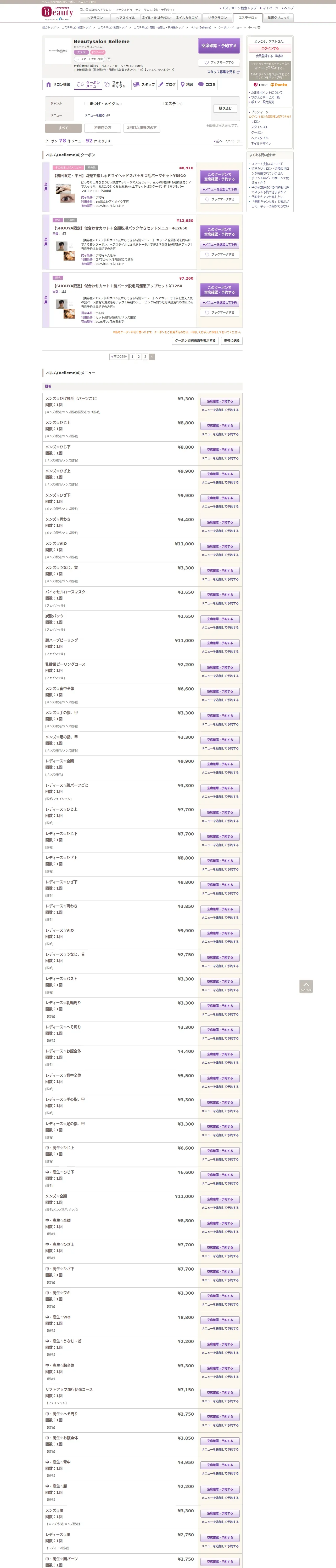Select the まつげ・メイク genre radio button
The height and width of the screenshot is (1568, 336).
coord(86,103)
